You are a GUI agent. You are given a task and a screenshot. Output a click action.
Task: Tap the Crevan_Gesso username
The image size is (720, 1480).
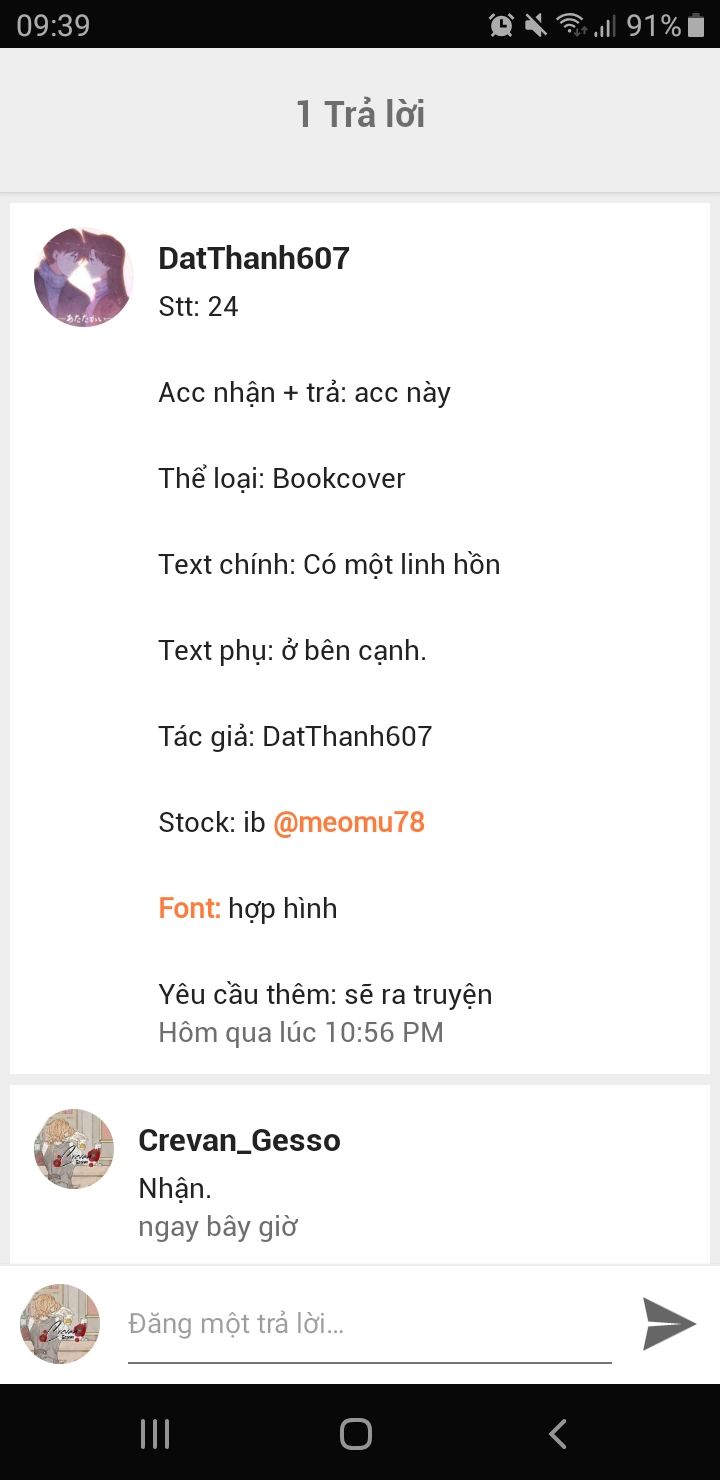point(239,1140)
